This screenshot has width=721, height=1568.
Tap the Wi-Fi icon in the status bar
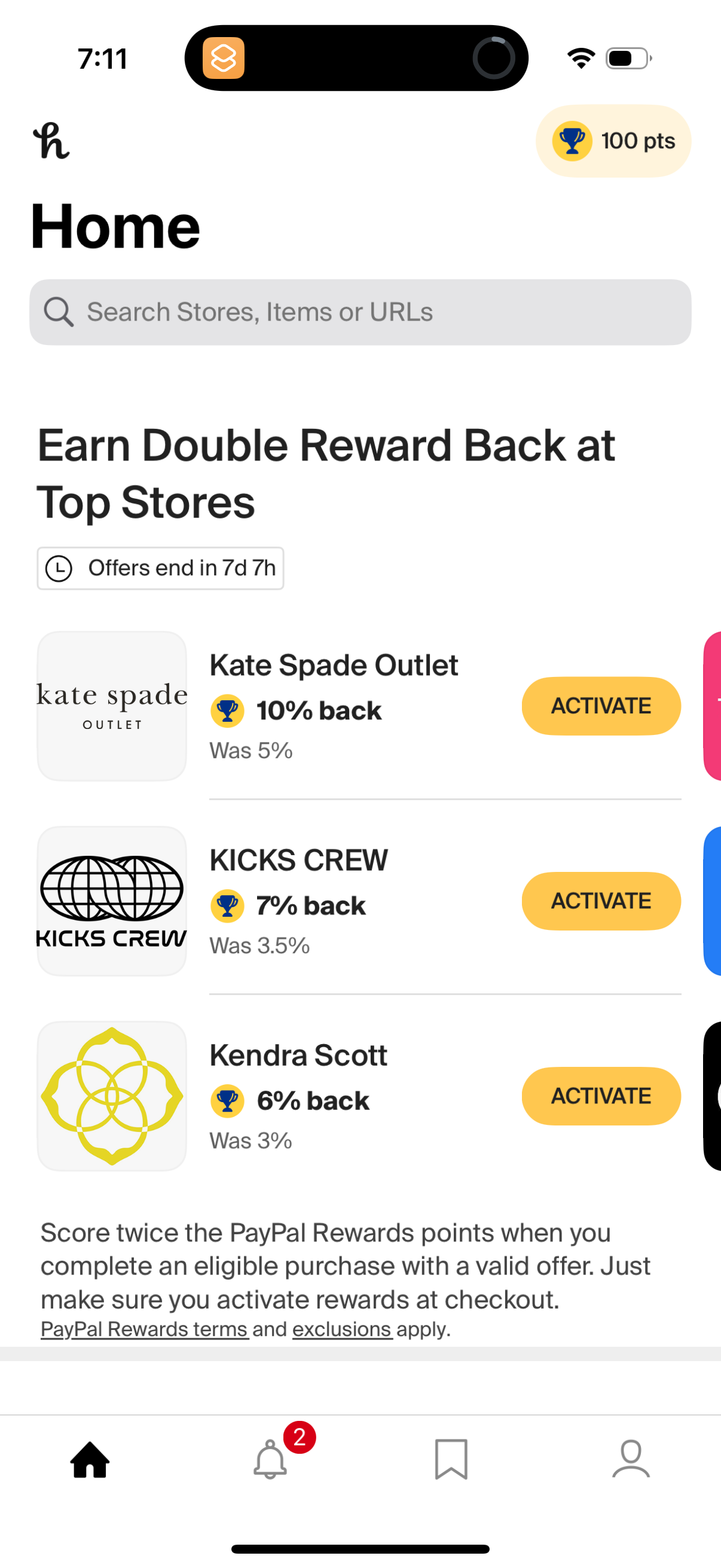tap(580, 57)
